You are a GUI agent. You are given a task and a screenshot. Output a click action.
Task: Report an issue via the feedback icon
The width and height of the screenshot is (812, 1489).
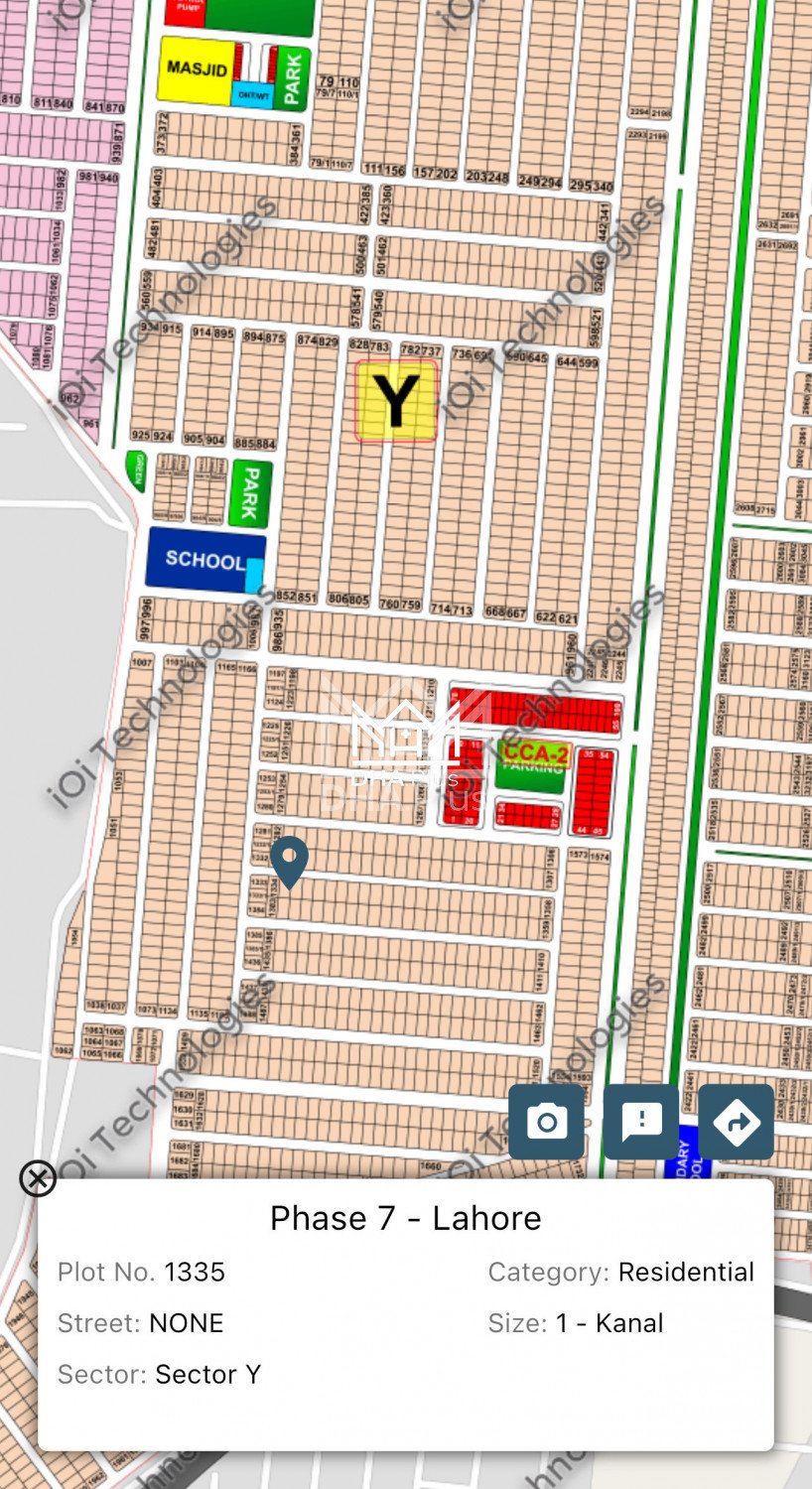point(641,1122)
